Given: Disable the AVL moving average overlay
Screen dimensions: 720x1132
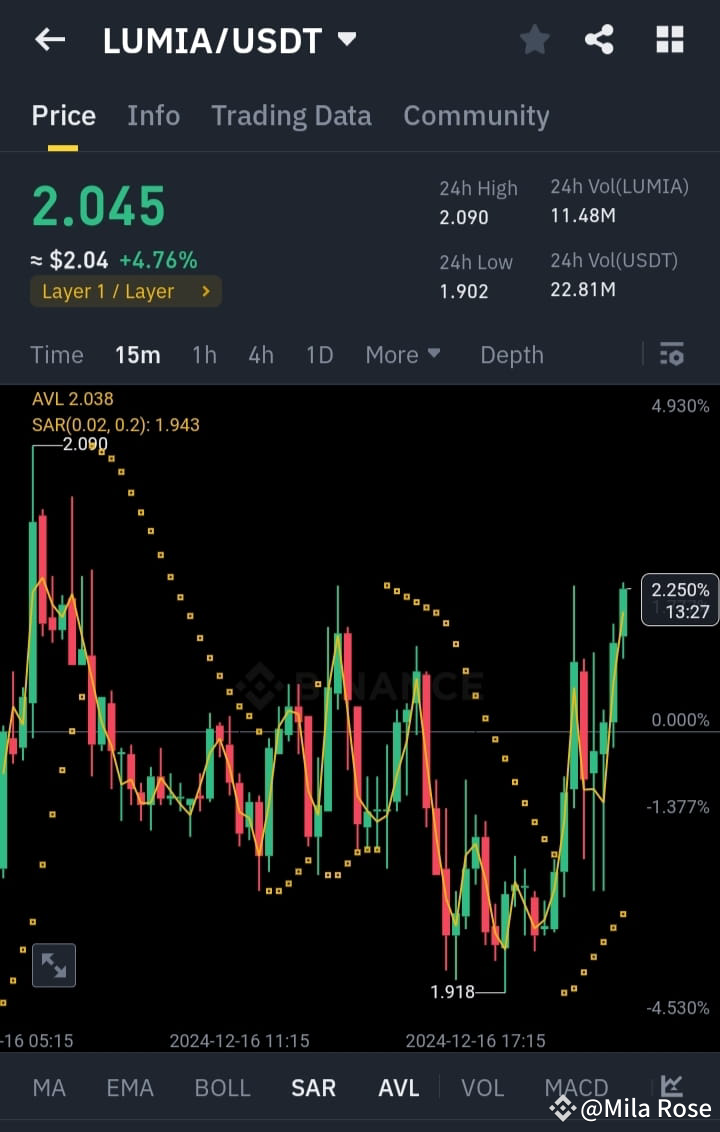Looking at the screenshot, I should [x=398, y=1087].
